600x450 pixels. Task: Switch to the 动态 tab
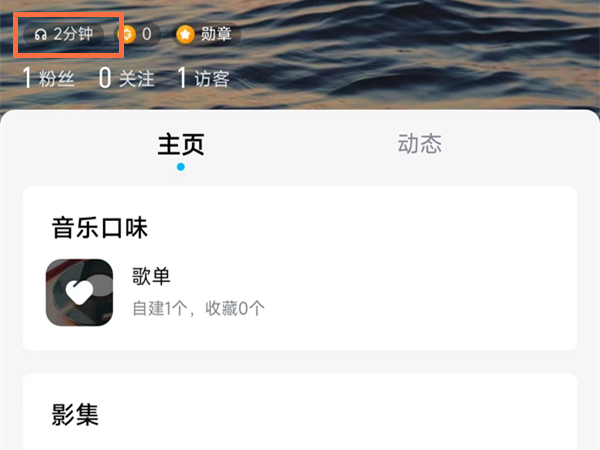419,144
